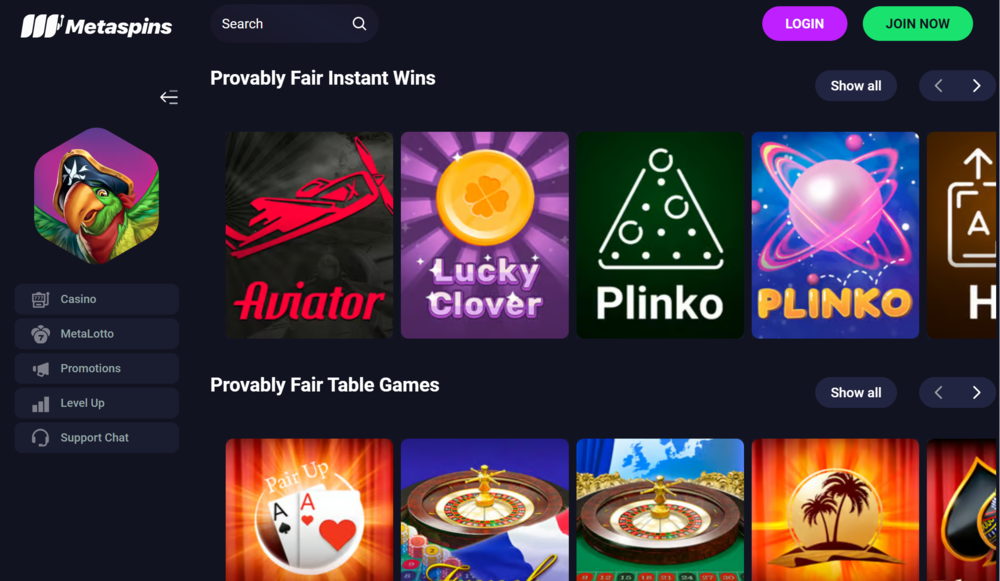This screenshot has height=581, width=1000.
Task: Open the Pair Up card game
Action: tap(309, 510)
